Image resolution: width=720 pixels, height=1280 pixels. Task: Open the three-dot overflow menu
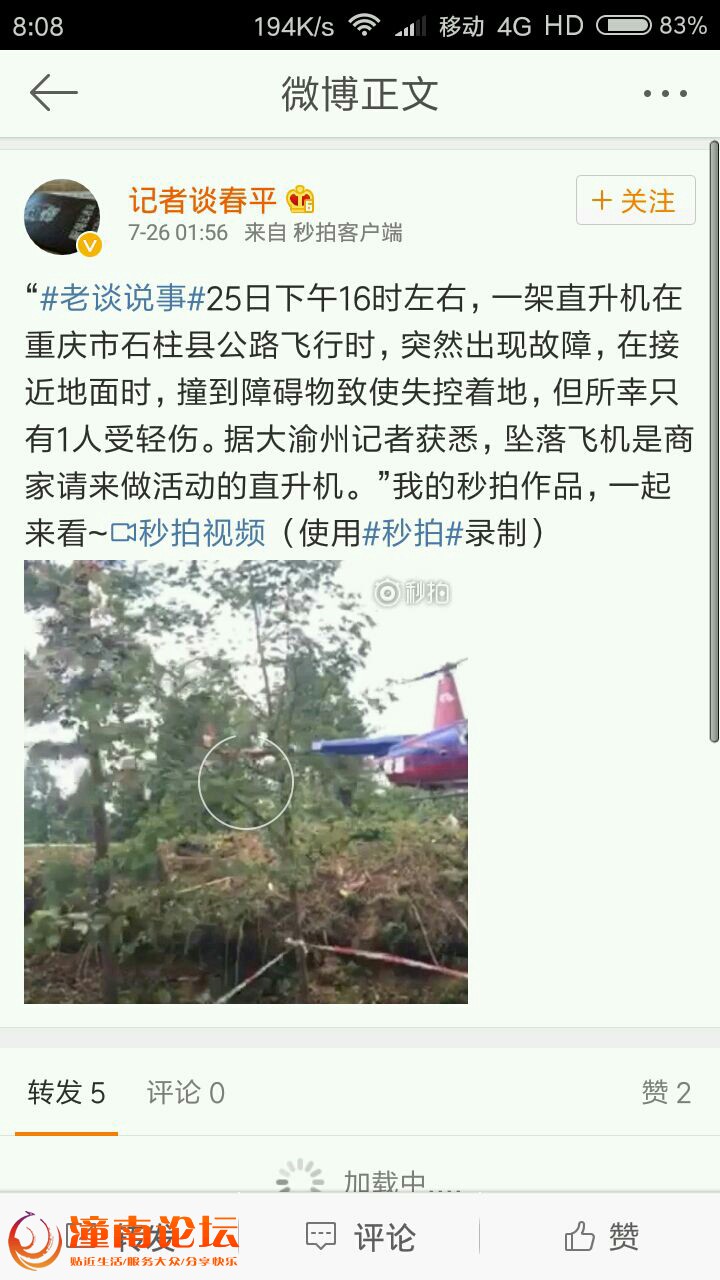tap(665, 94)
